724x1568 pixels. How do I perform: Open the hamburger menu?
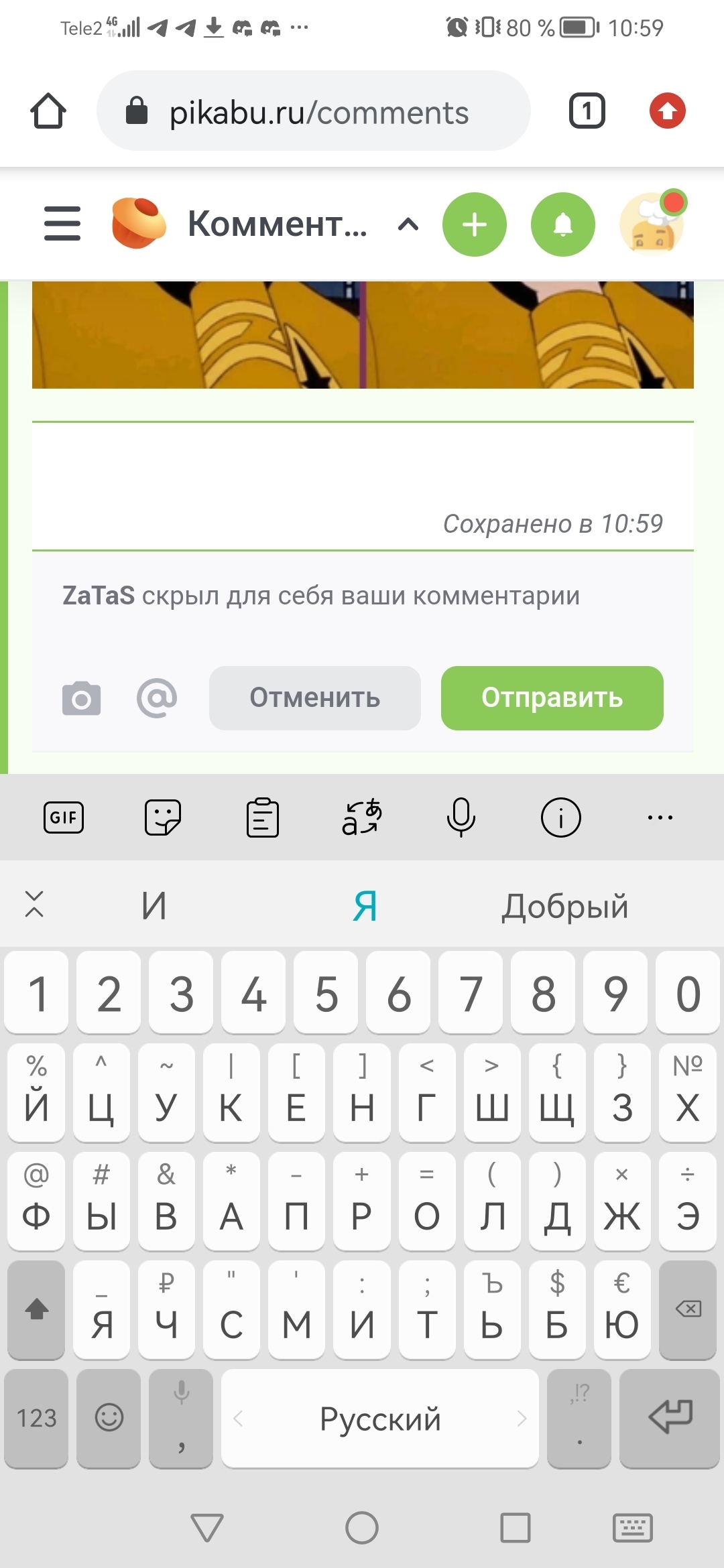(x=62, y=223)
